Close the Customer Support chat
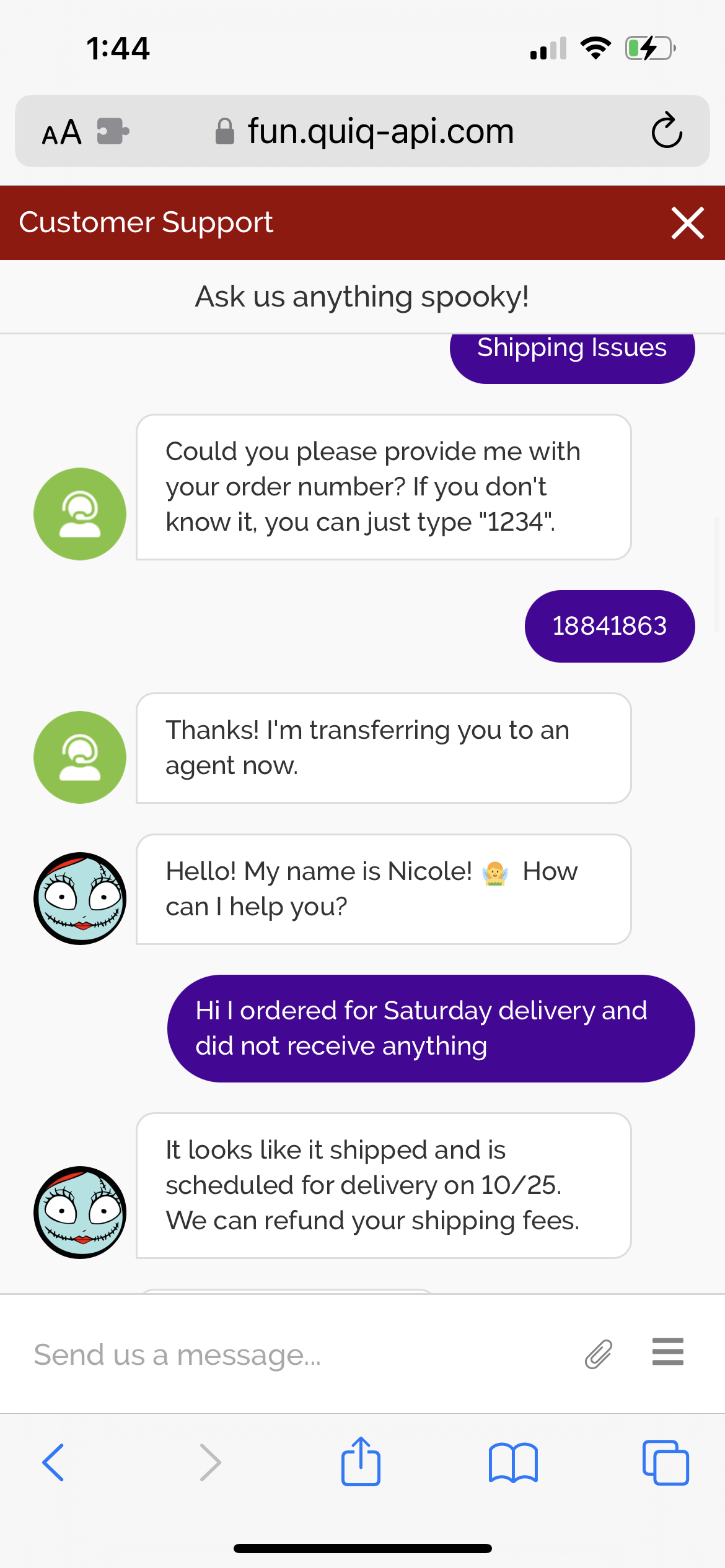The height and width of the screenshot is (1568, 725). tap(687, 223)
